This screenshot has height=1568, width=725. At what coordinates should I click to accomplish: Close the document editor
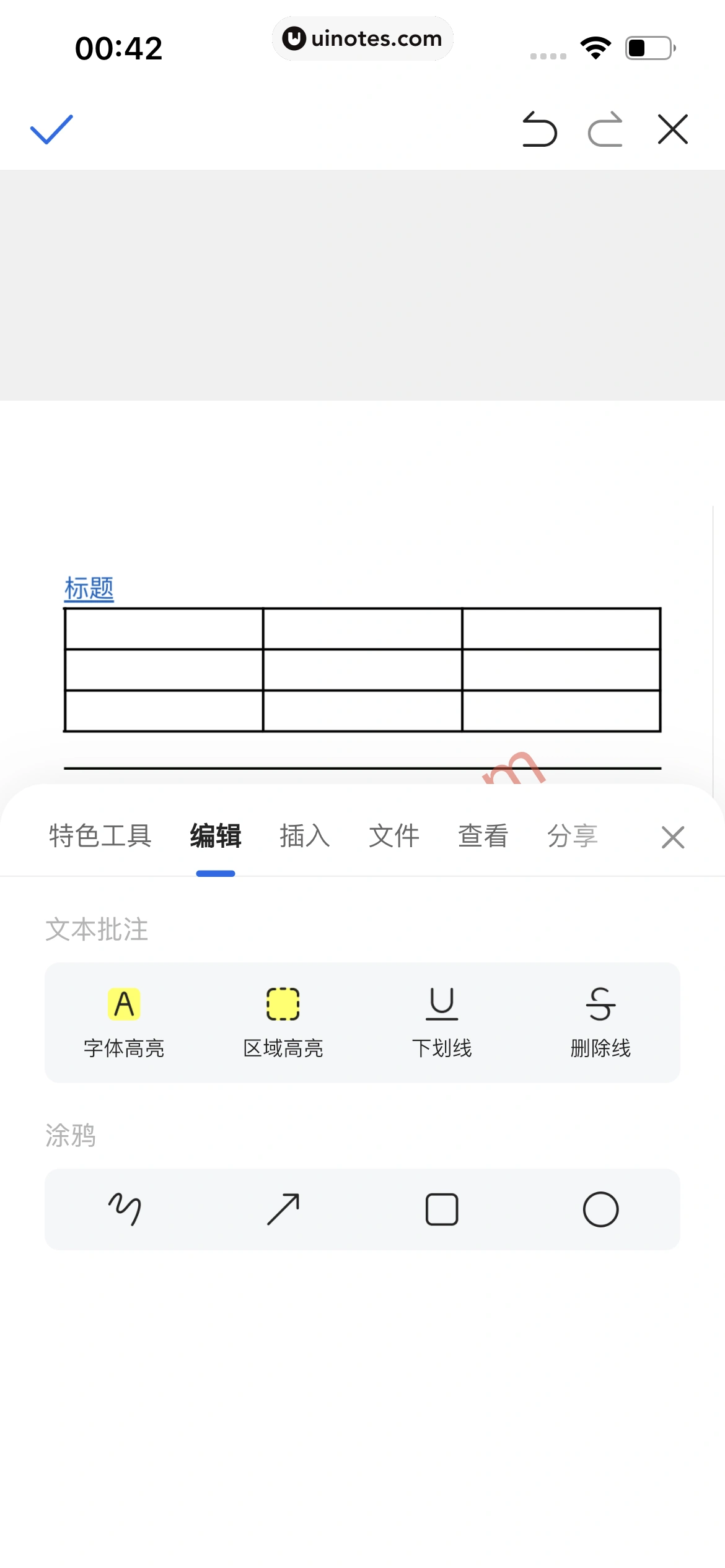(x=672, y=129)
